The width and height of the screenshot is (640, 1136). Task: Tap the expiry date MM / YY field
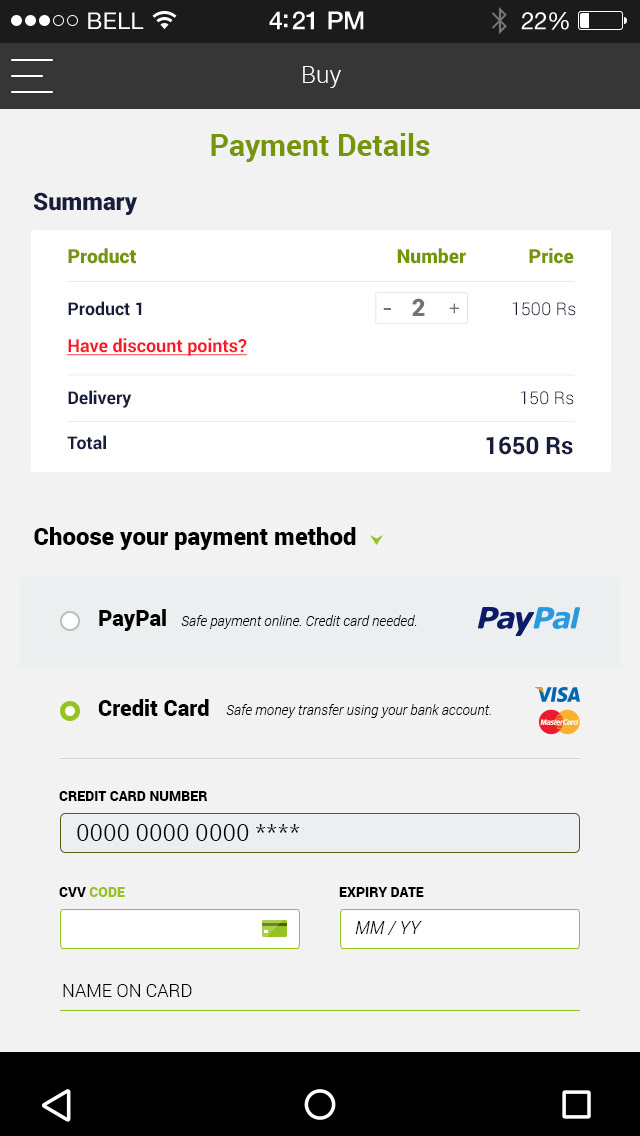tap(460, 929)
